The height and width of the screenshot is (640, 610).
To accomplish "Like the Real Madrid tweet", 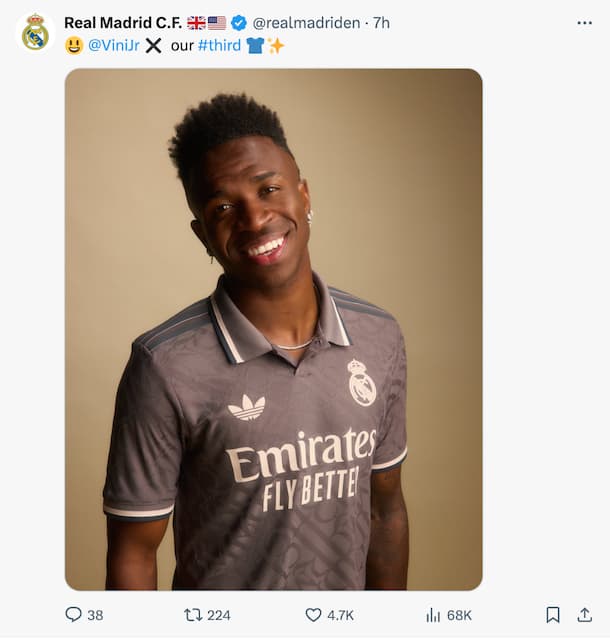I will coord(314,614).
